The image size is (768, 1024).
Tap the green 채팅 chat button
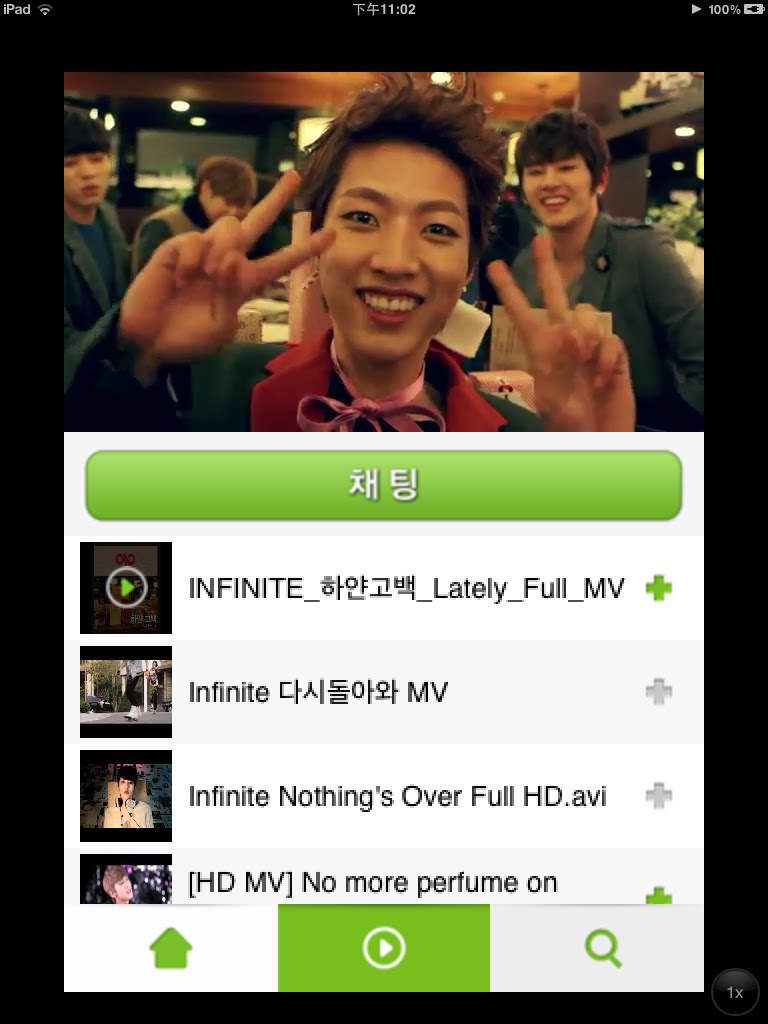tap(383, 485)
